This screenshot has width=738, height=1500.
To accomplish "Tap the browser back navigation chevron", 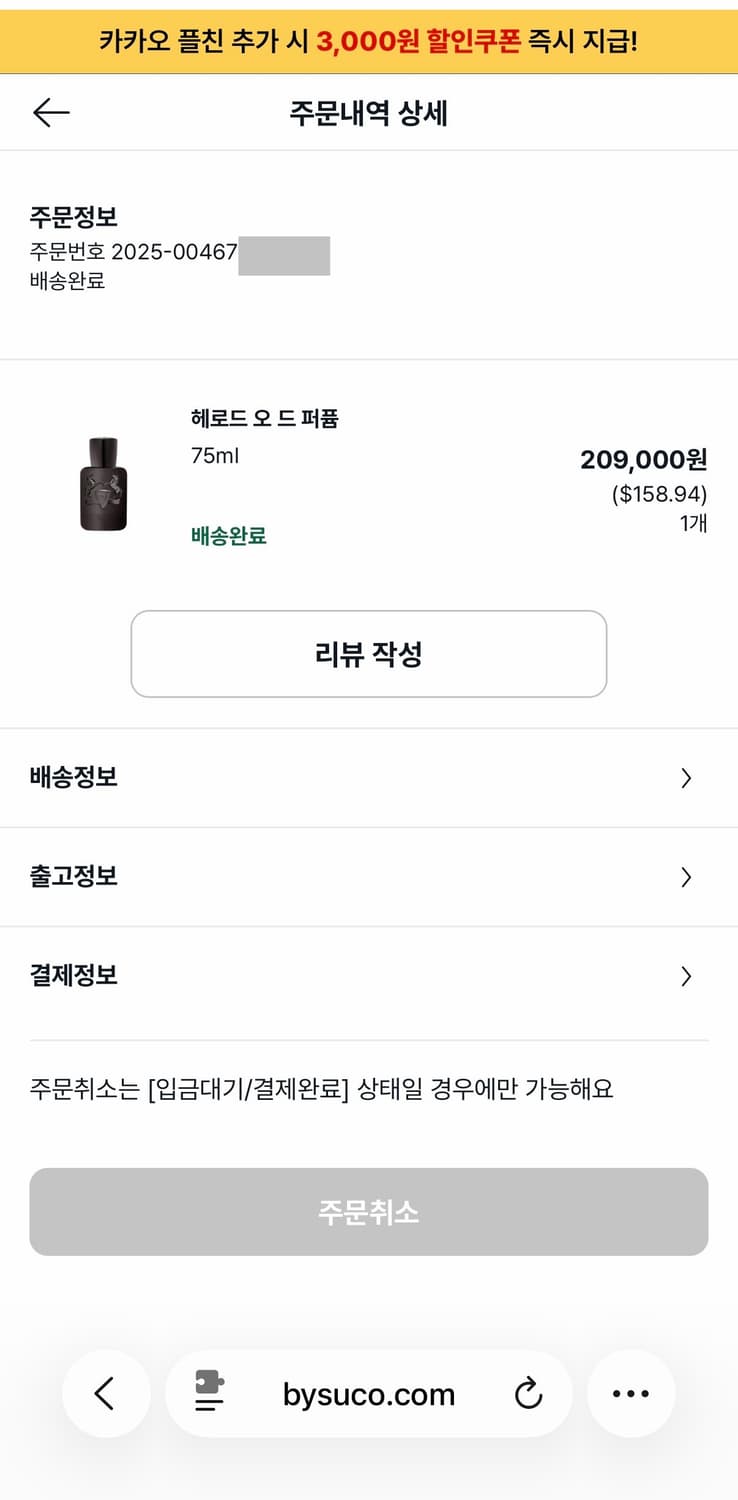I will (x=106, y=1393).
